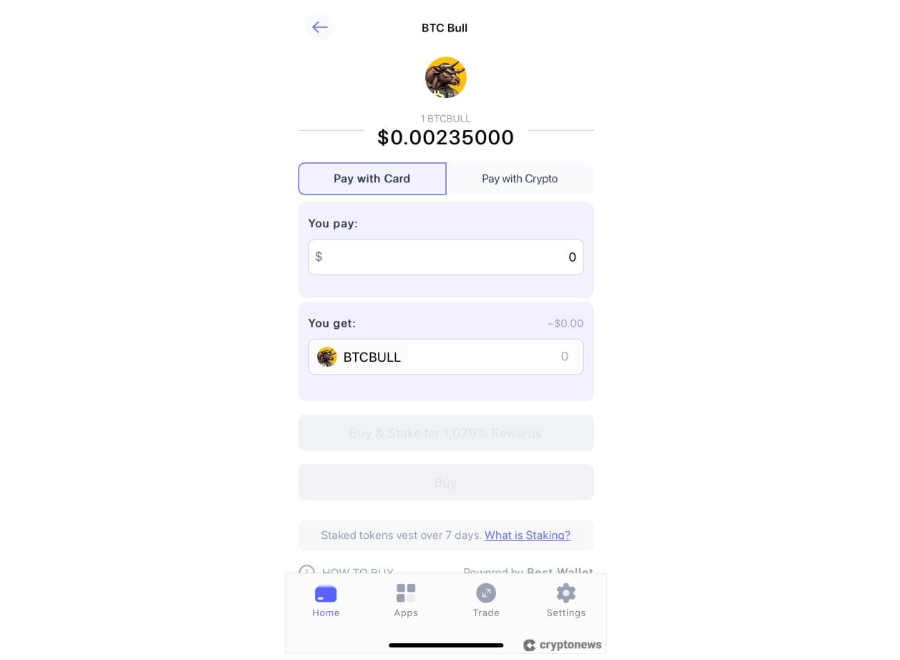
Task: Open the How to Buy info
Action: [x=347, y=571]
